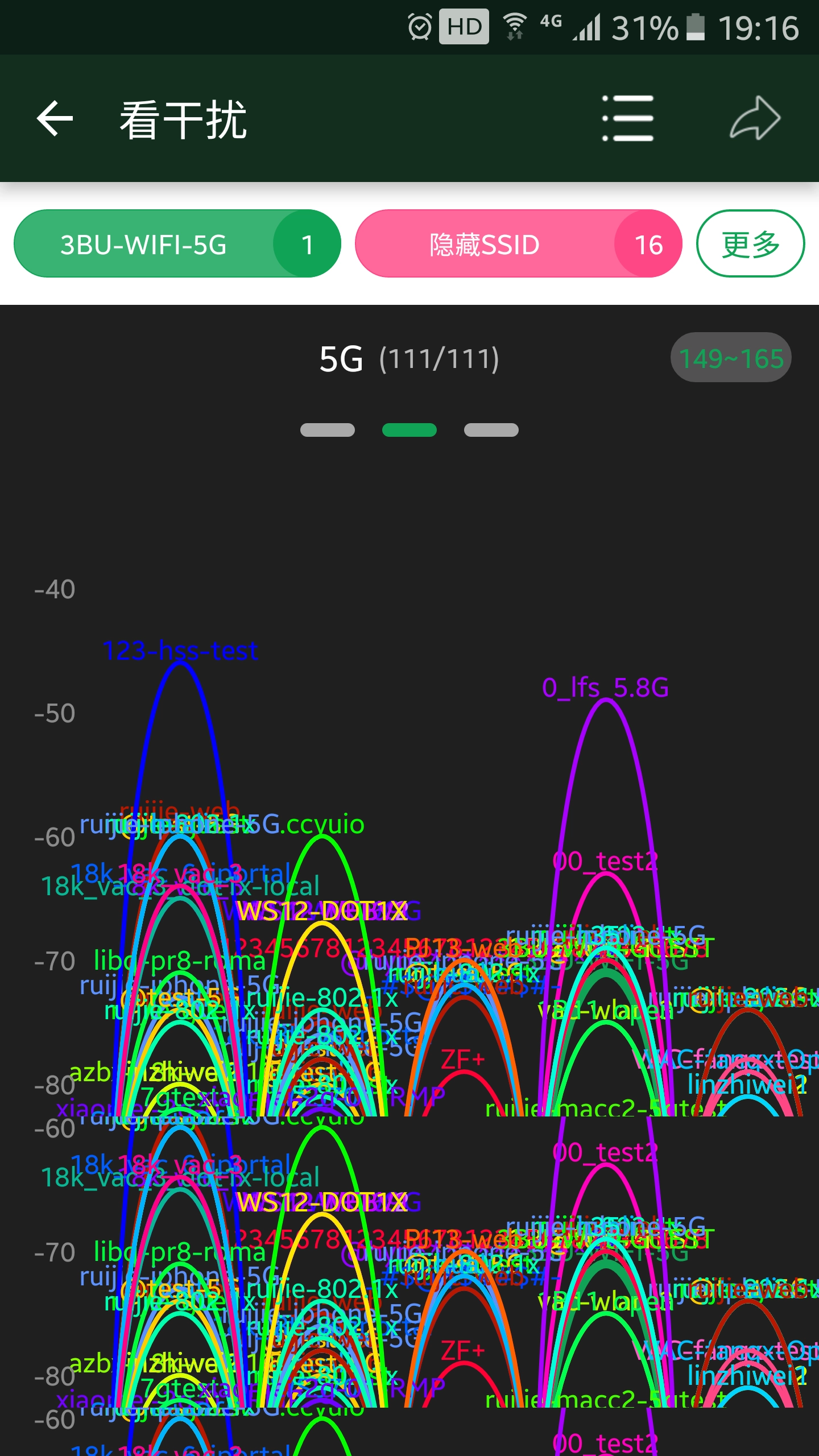This screenshot has height=1456, width=819.
Task: Open the list view icon
Action: pyautogui.click(x=628, y=118)
